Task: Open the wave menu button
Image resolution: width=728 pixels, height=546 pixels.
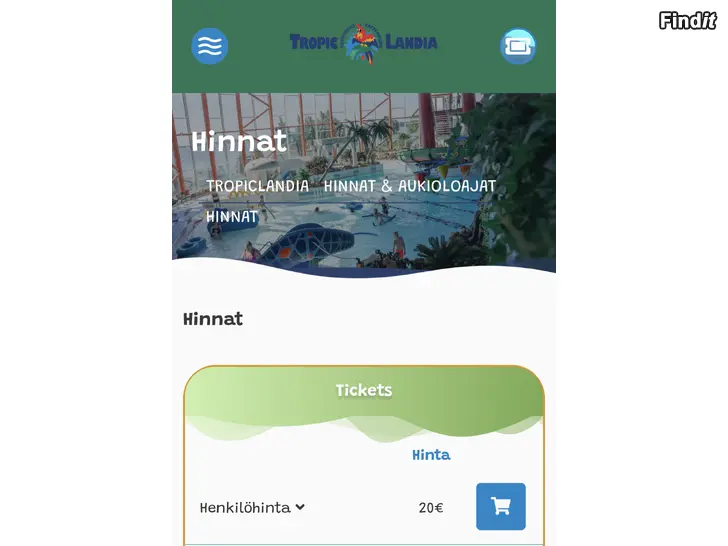Action: pyautogui.click(x=209, y=46)
